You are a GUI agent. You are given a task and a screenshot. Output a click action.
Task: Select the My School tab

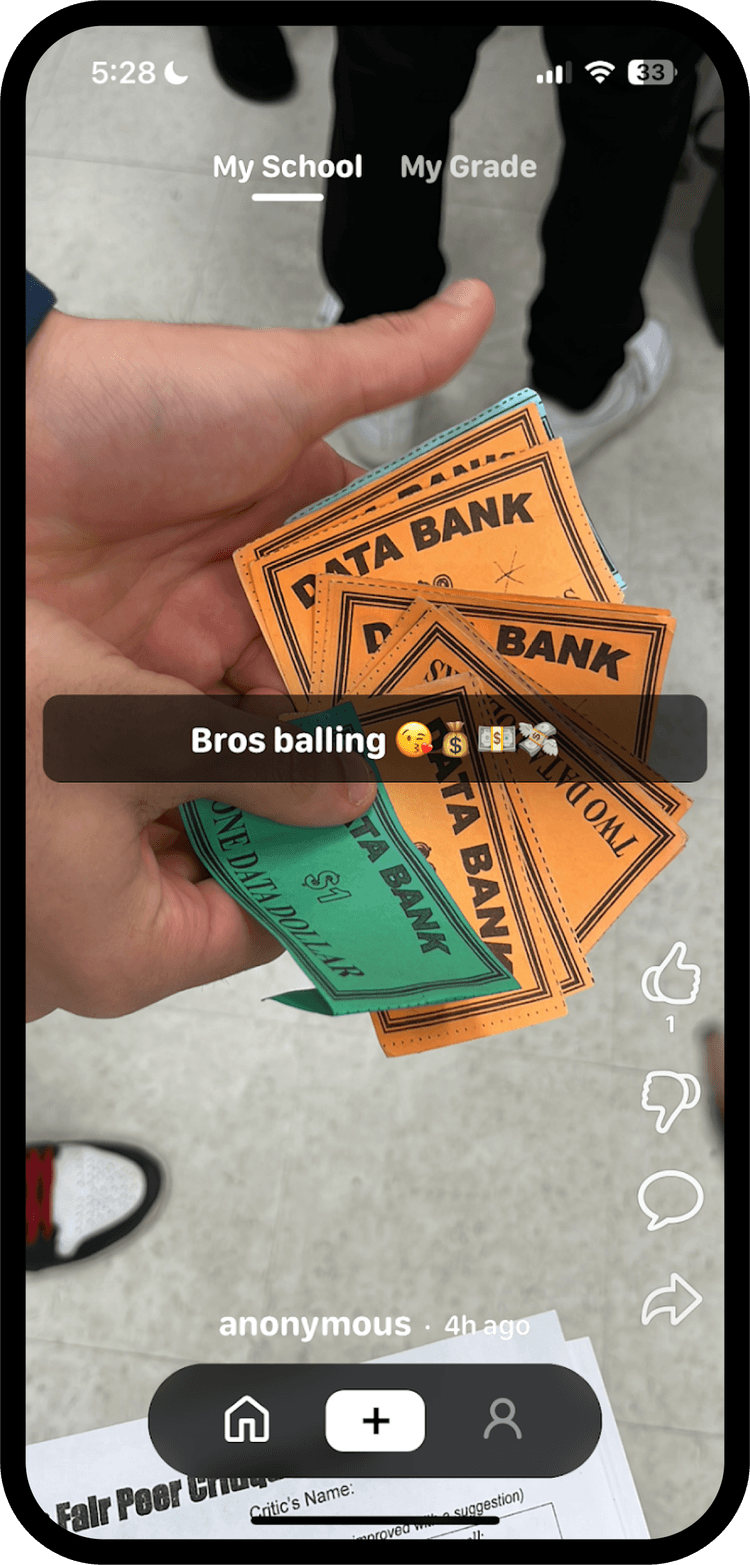click(287, 167)
